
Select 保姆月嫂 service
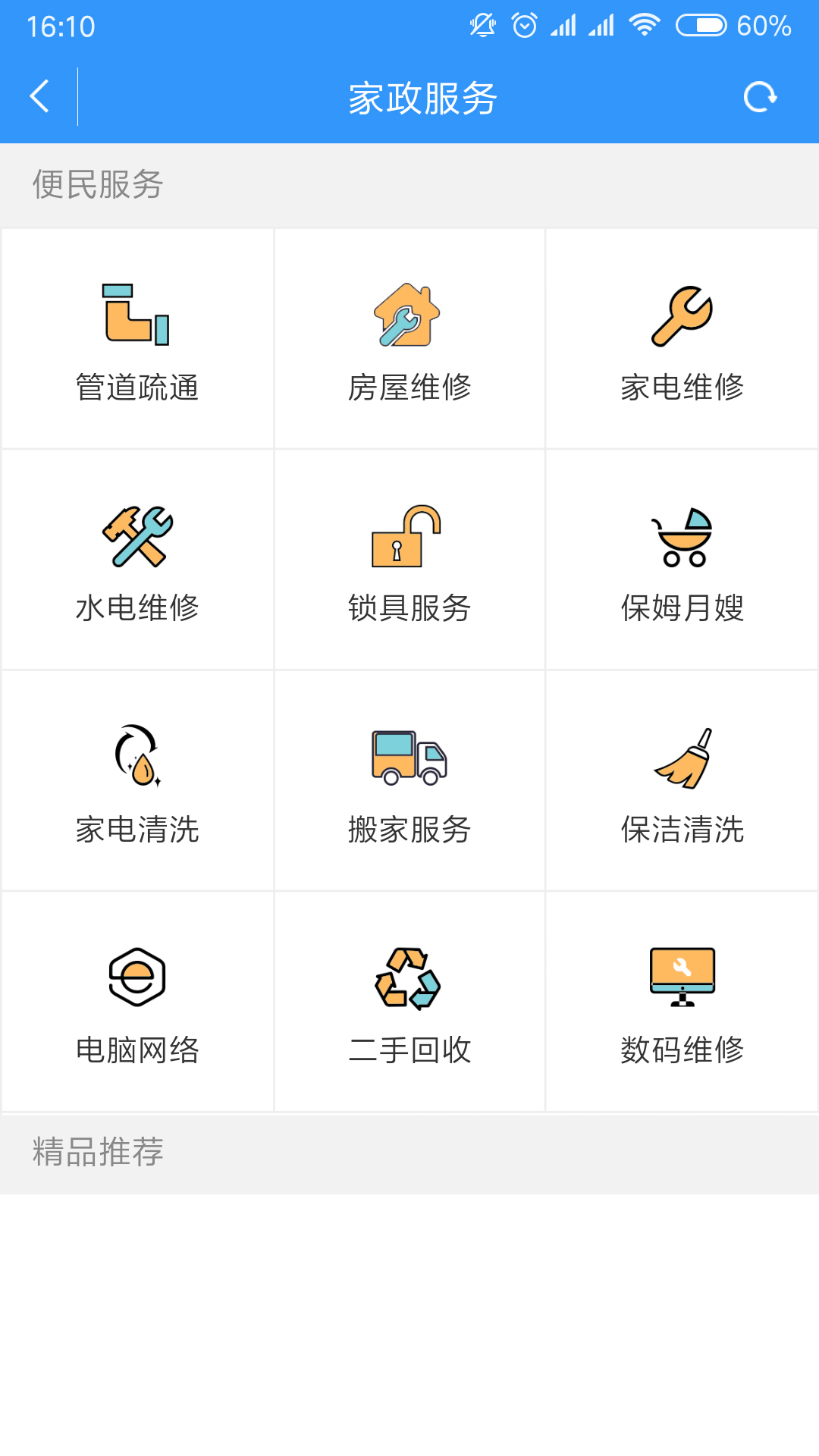(682, 560)
